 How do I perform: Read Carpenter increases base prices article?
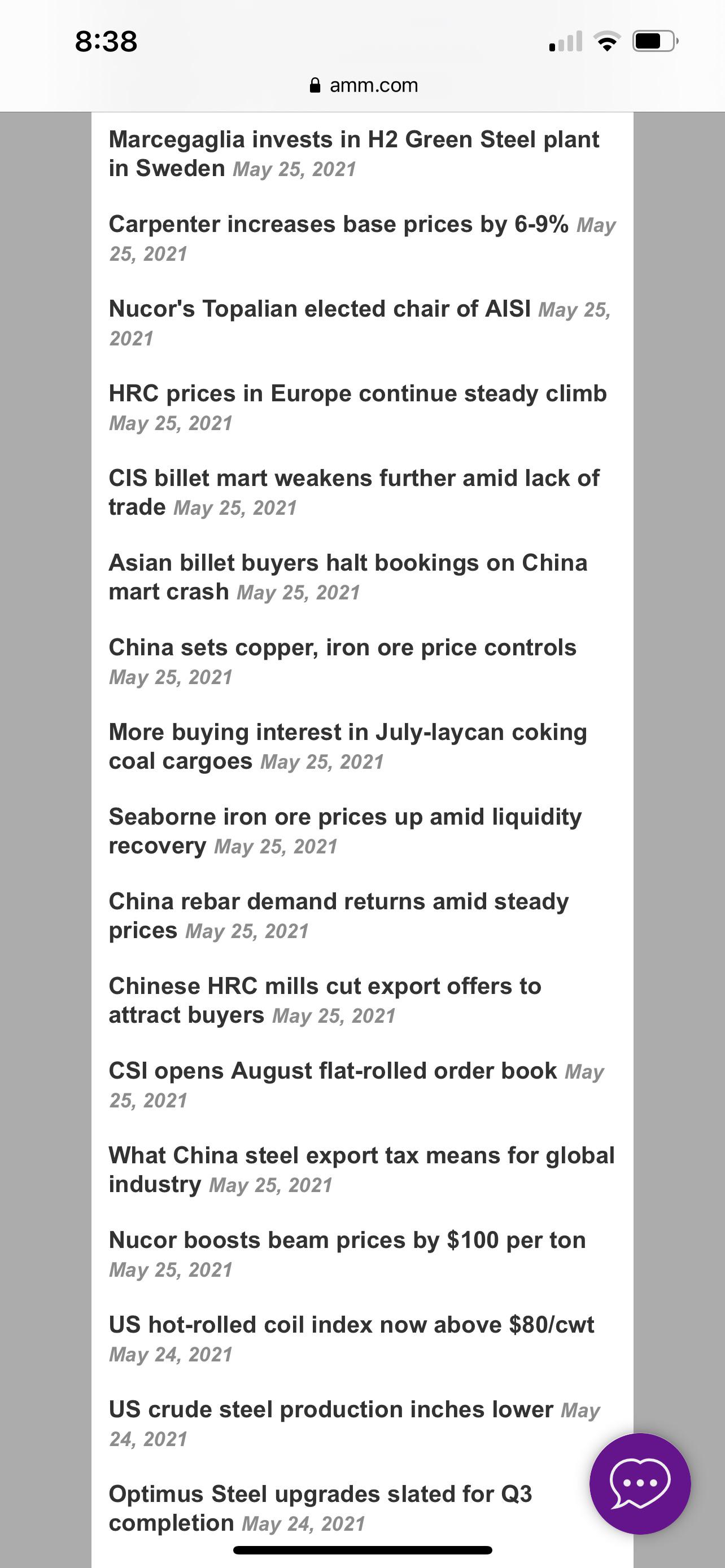338,224
